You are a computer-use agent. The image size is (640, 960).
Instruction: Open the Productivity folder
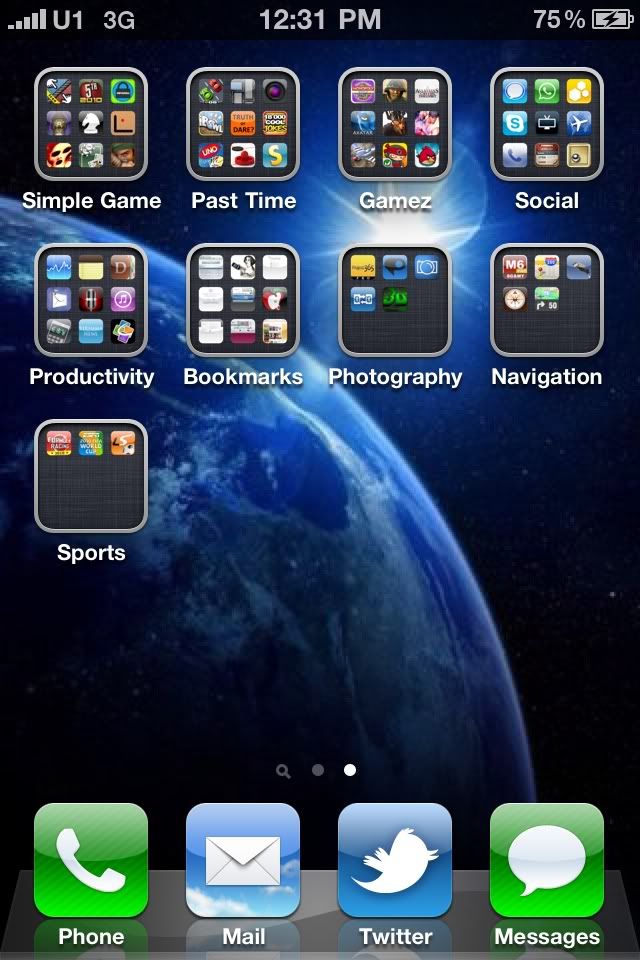pos(91,300)
